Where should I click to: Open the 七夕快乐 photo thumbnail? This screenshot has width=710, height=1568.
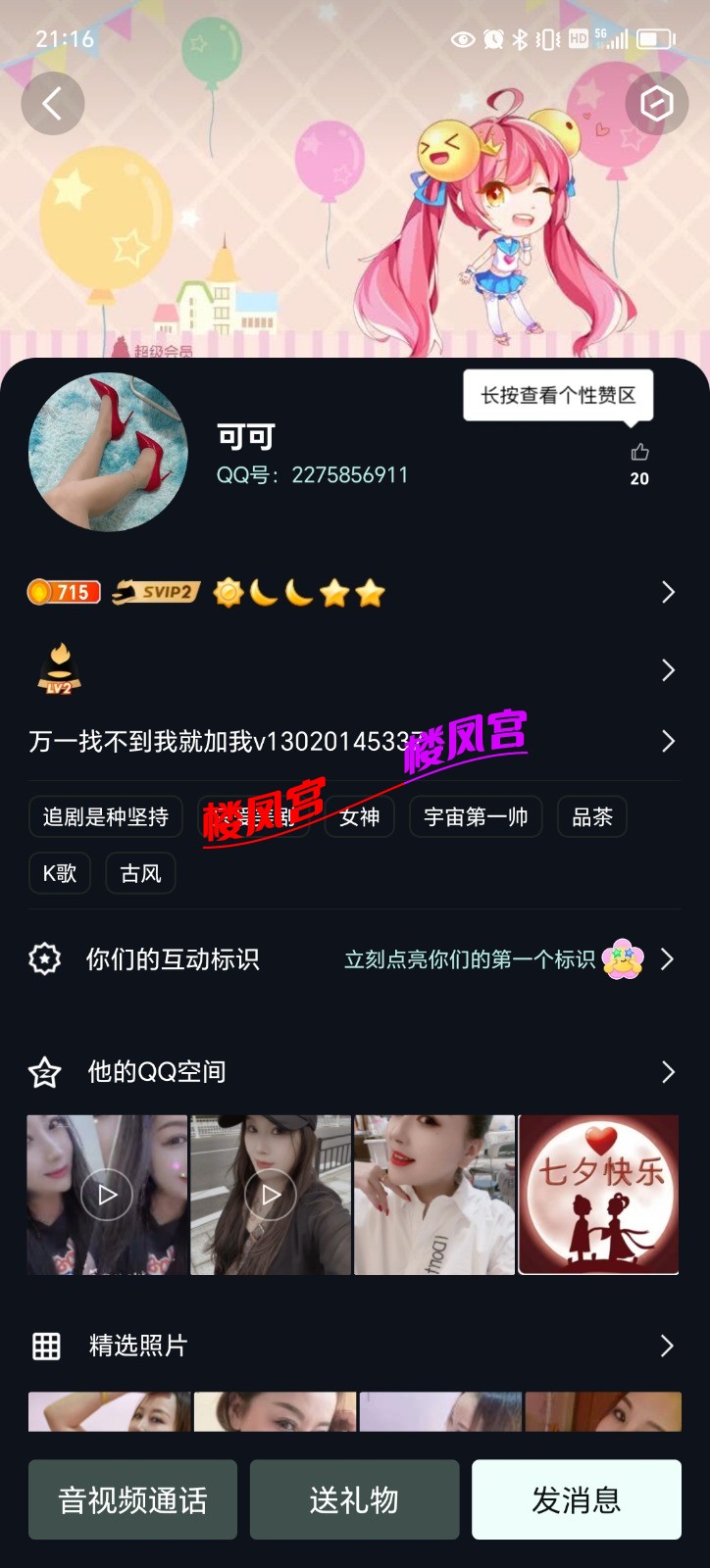coord(598,1195)
